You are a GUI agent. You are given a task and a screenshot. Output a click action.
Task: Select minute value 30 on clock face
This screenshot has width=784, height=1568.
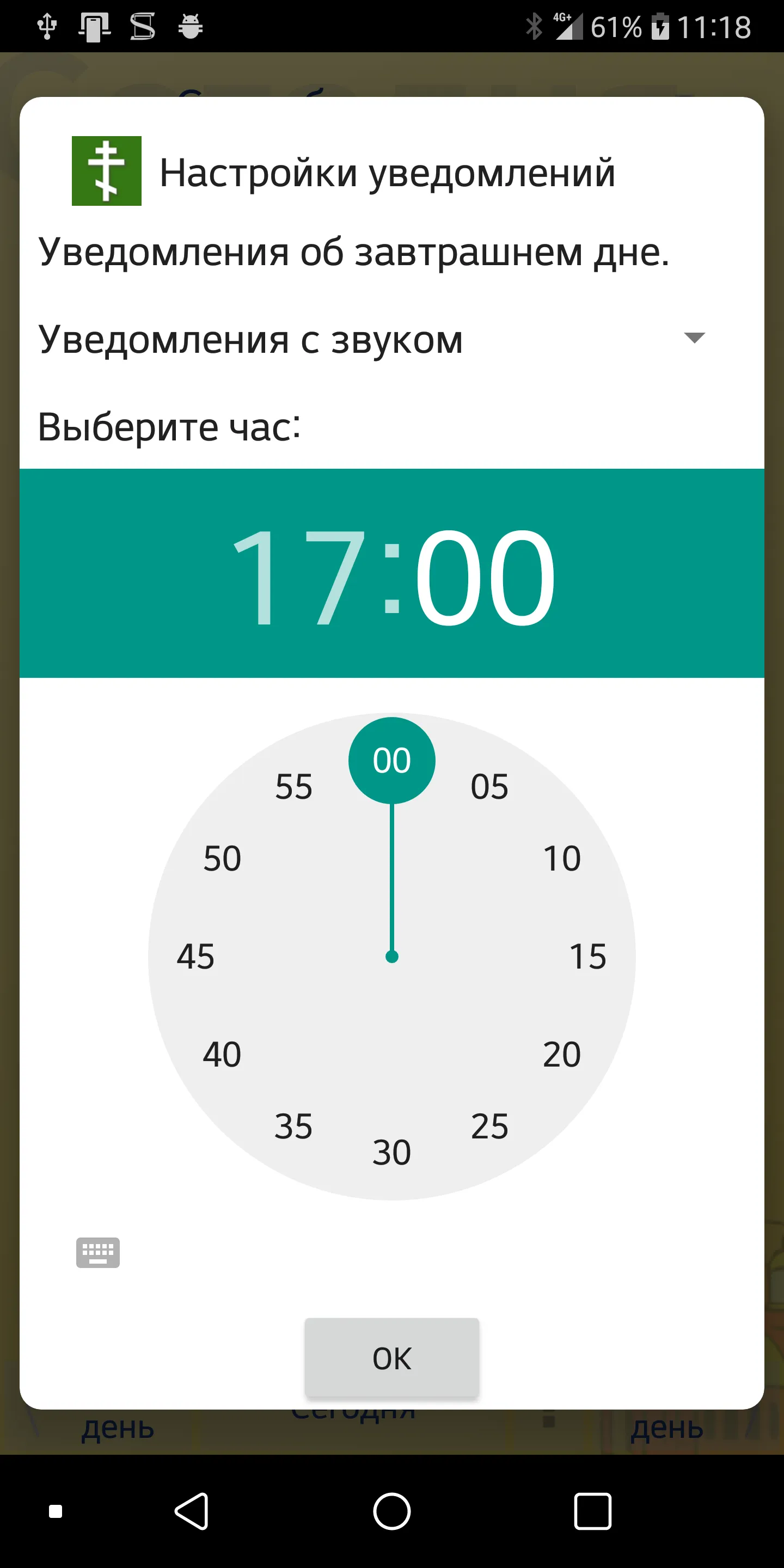[393, 1150]
